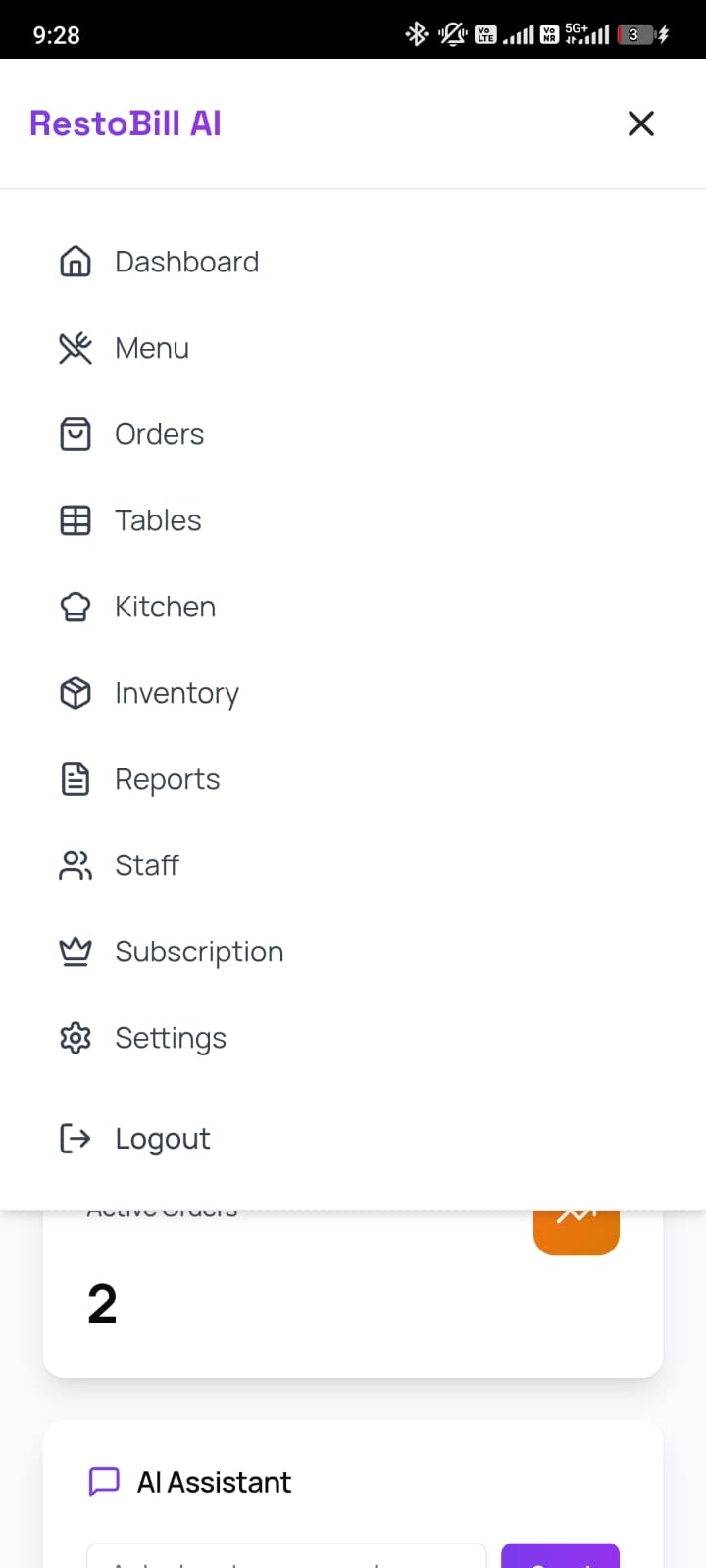This screenshot has width=706, height=1568.
Task: Click the Tables grid icon
Action: tap(76, 520)
